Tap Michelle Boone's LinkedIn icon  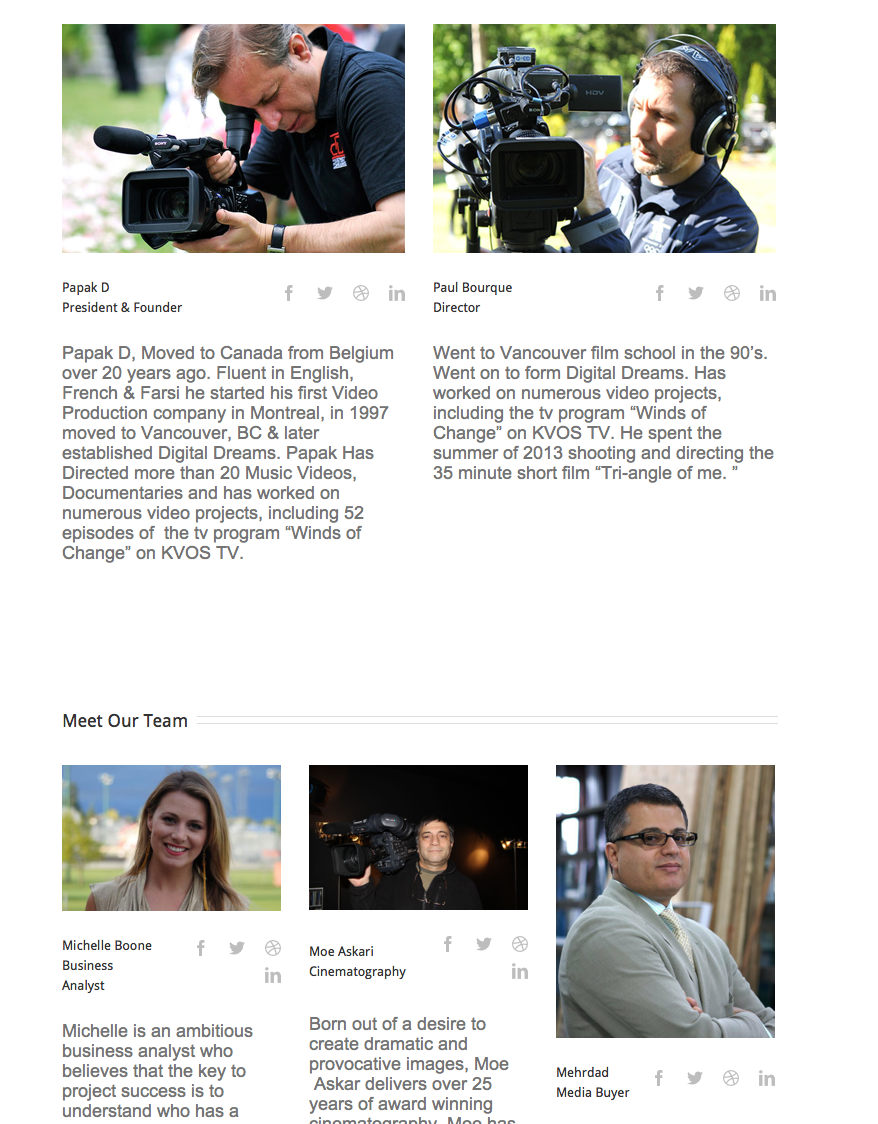click(x=273, y=976)
